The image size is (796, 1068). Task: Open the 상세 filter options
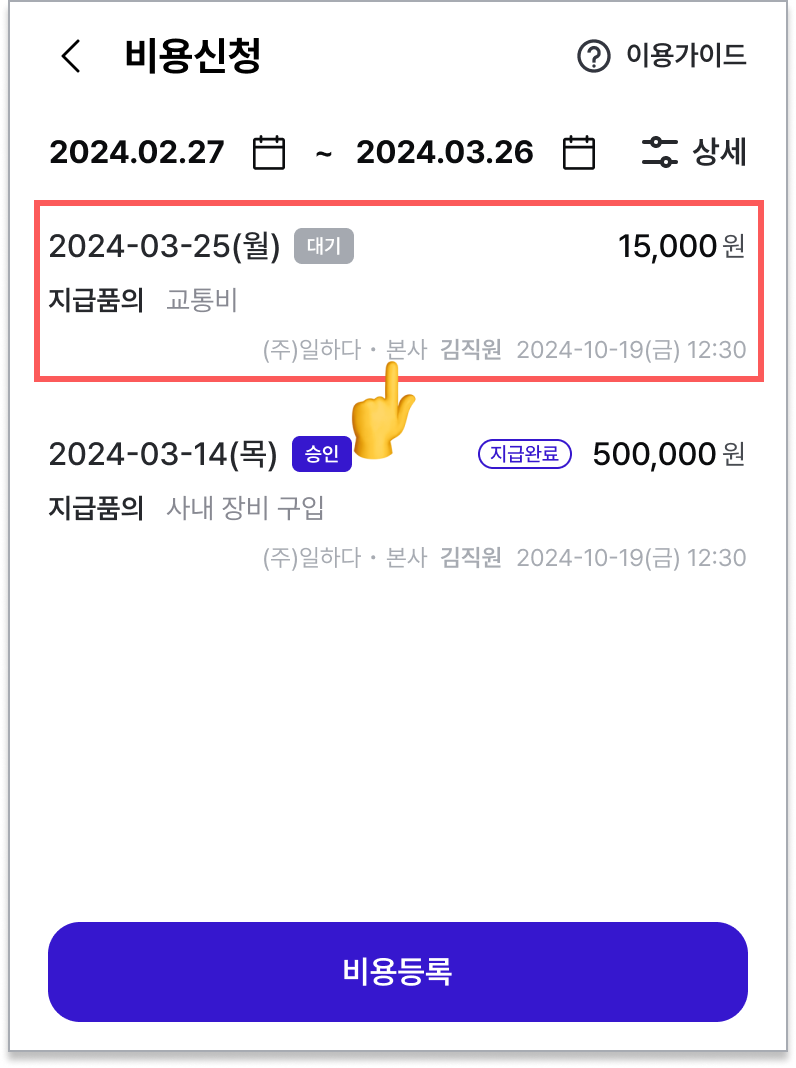click(694, 153)
